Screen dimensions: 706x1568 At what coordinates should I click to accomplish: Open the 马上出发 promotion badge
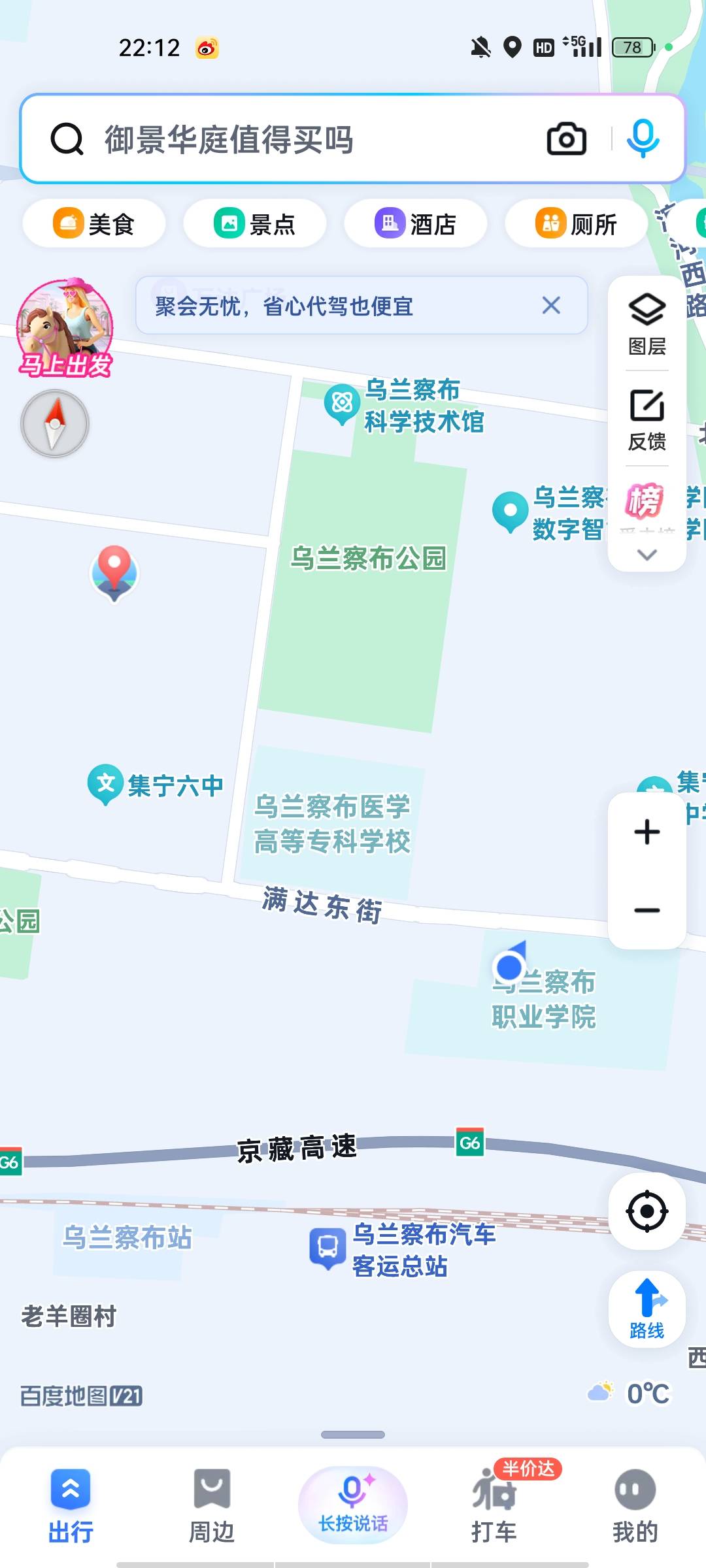[65, 328]
